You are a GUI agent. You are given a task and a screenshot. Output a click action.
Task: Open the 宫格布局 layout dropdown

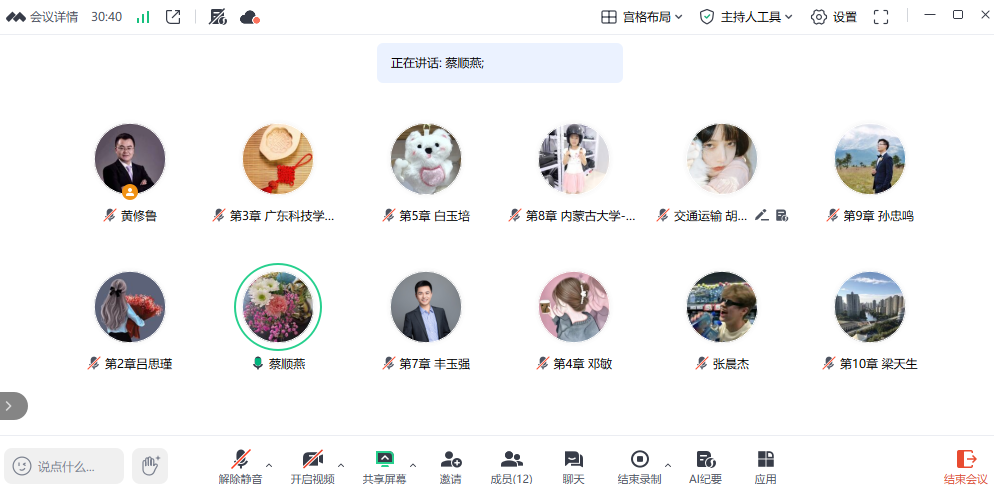[x=641, y=17]
